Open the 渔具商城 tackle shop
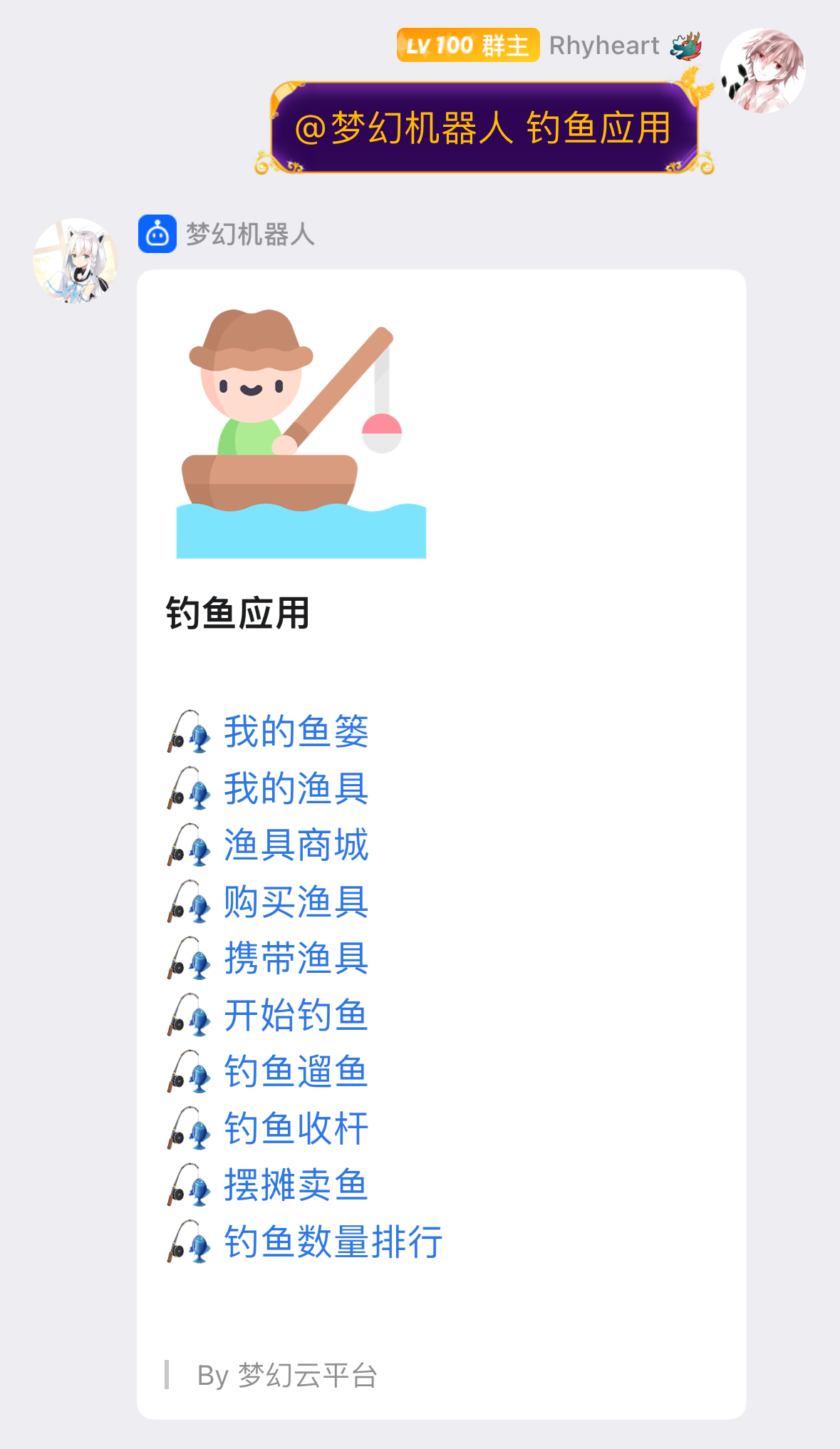Viewport: 840px width, 1449px height. (296, 845)
